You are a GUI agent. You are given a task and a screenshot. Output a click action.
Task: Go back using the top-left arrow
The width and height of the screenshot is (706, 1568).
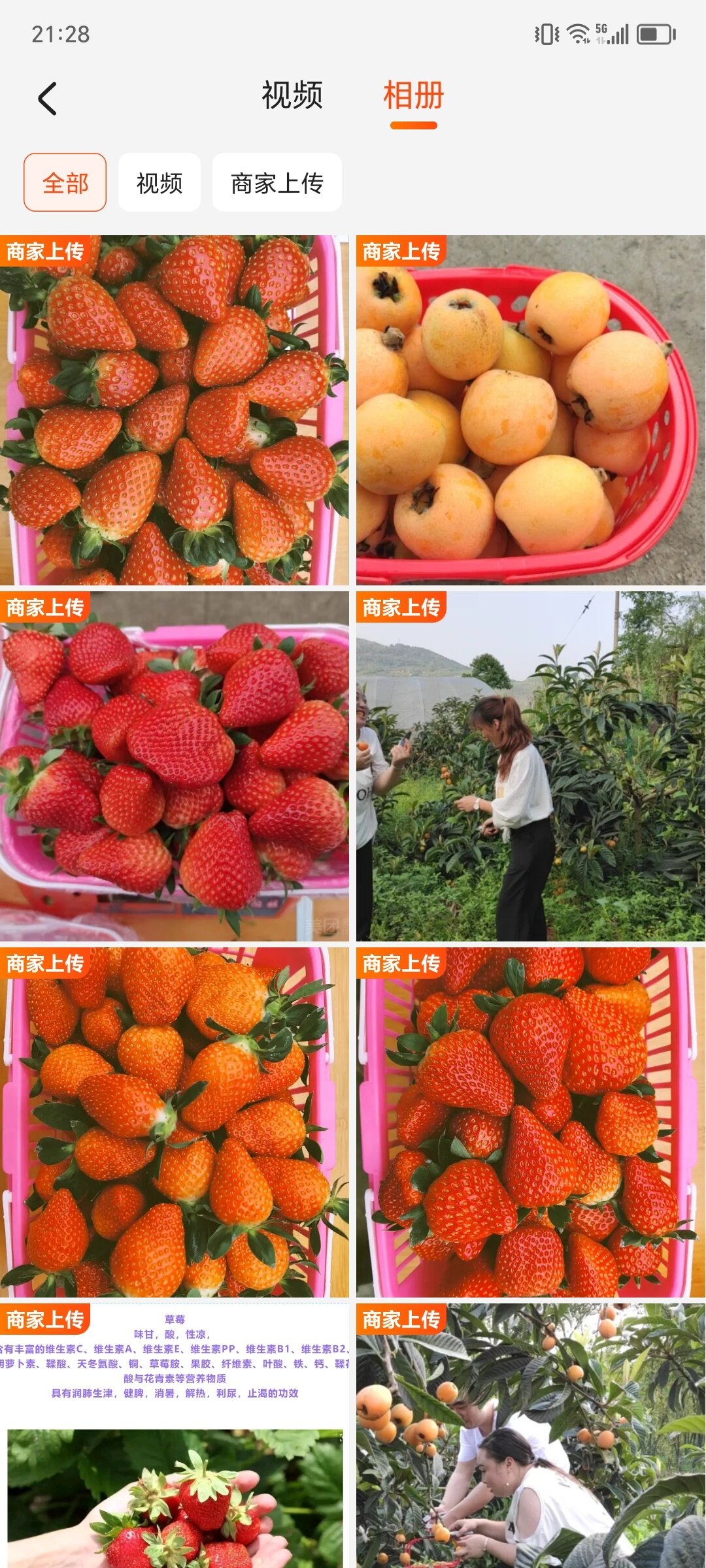tap(47, 99)
